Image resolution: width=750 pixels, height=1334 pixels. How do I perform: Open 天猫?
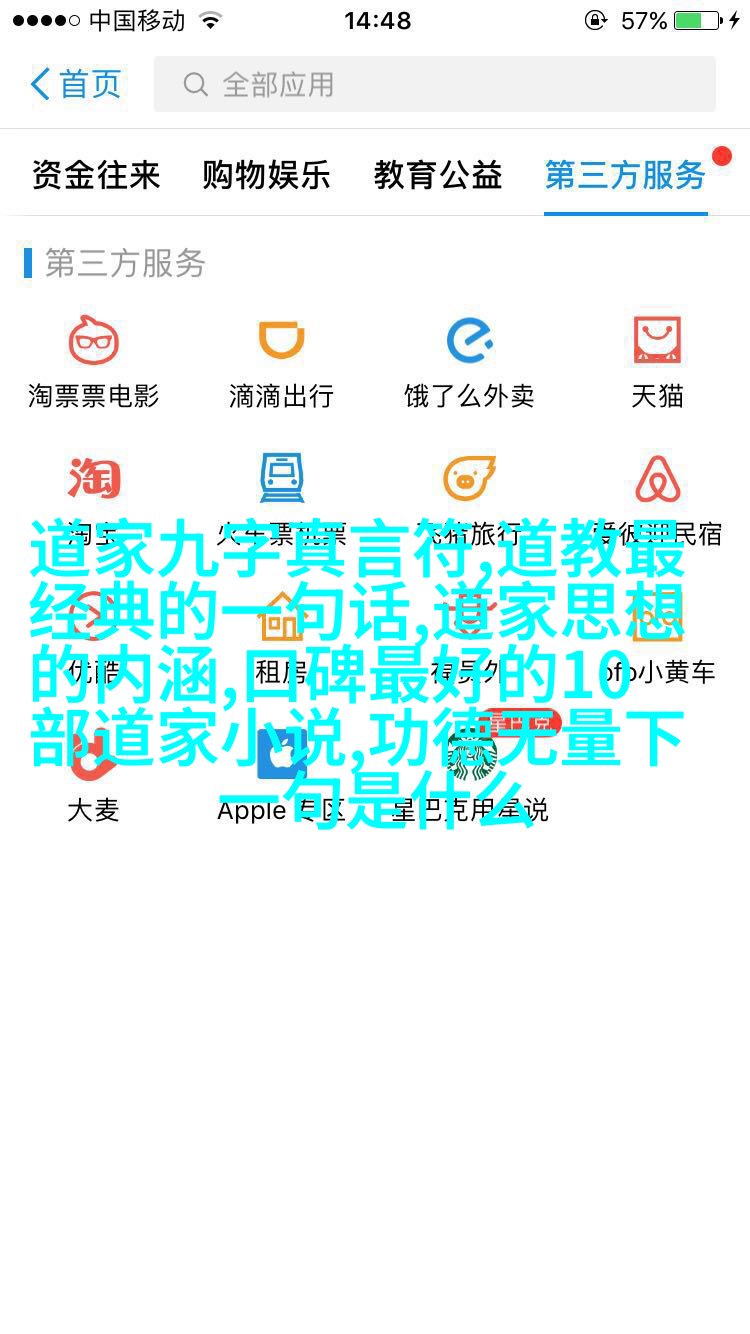click(657, 360)
